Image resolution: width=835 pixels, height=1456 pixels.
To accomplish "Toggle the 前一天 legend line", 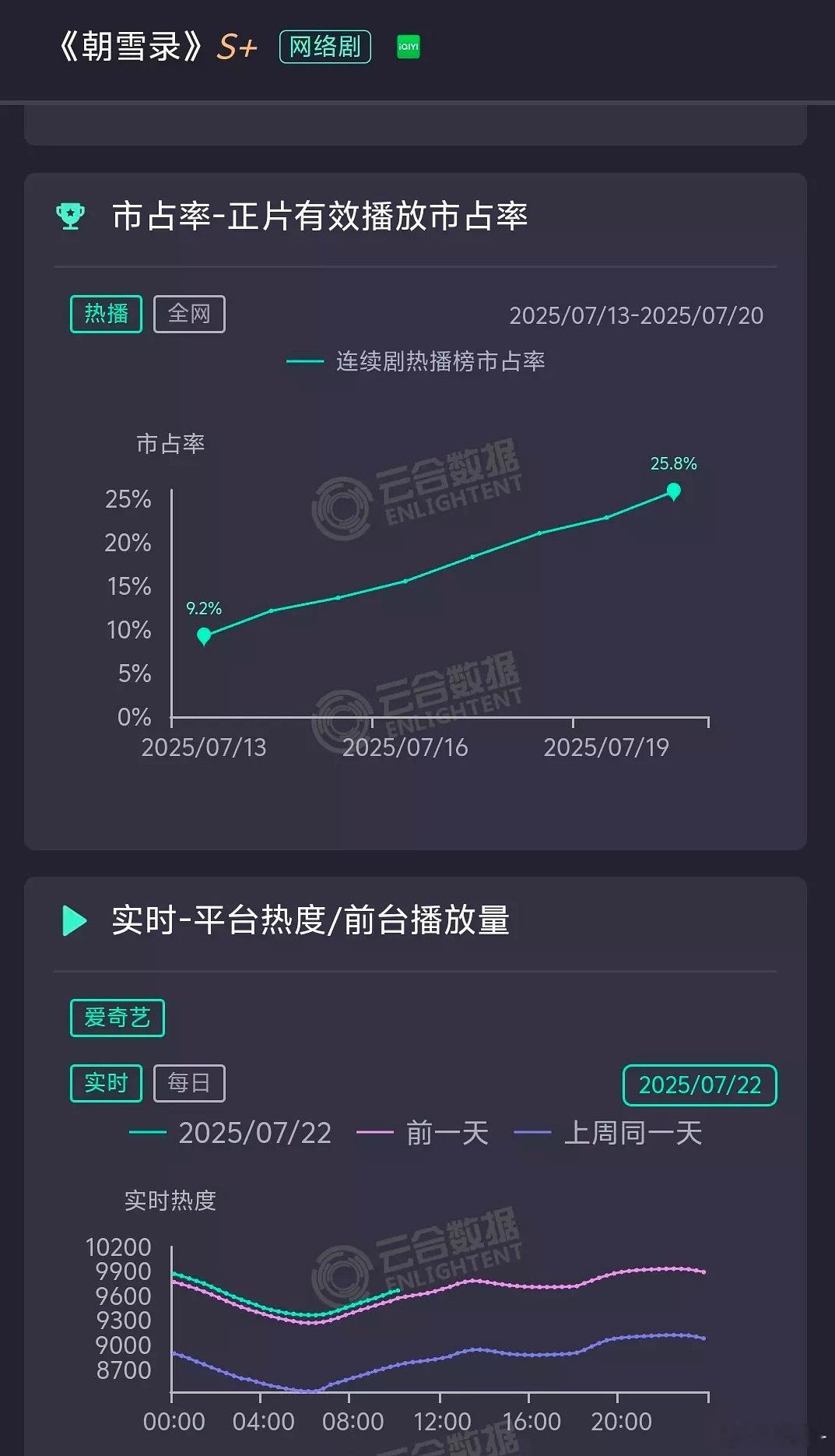I will [x=423, y=1133].
